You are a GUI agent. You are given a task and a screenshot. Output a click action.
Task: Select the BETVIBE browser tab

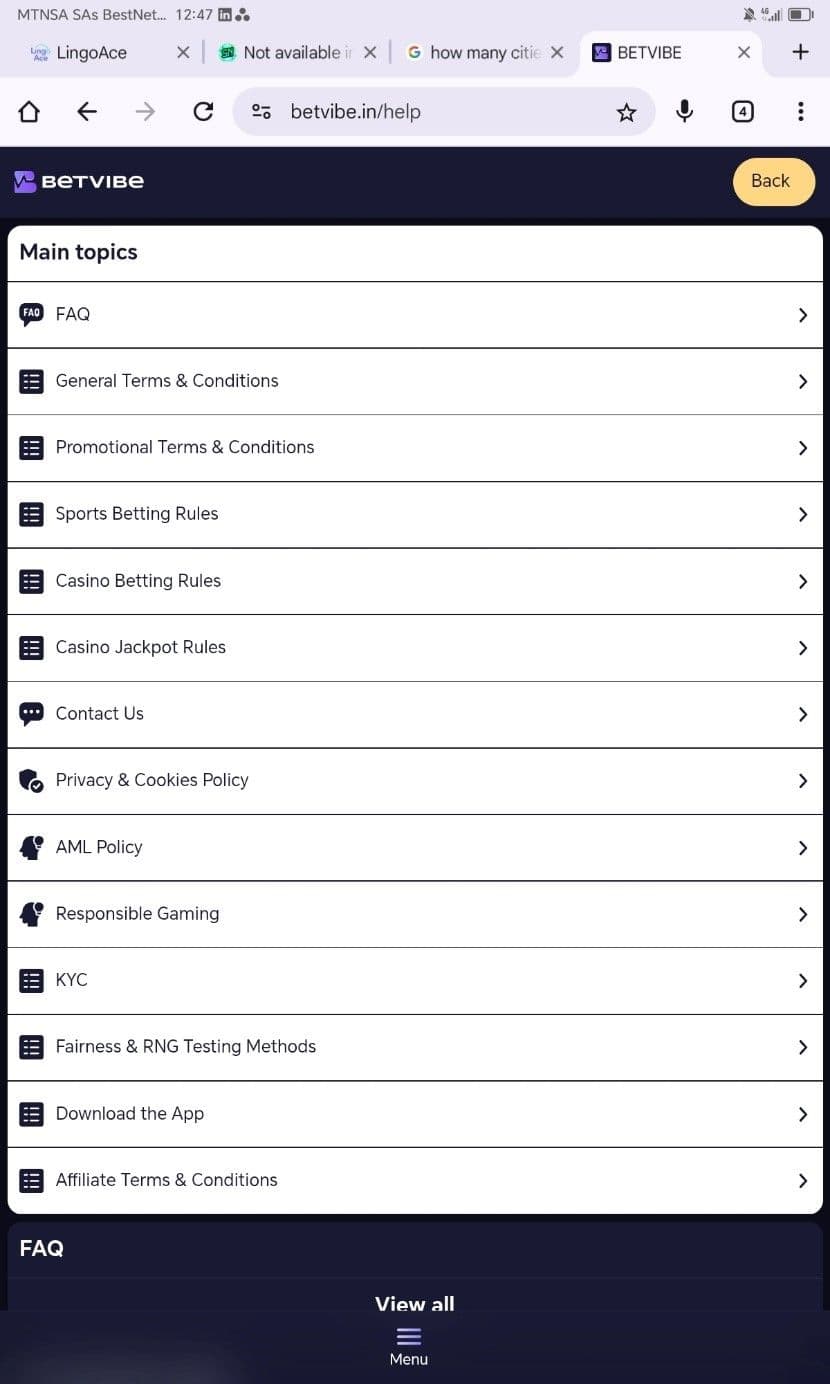pyautogui.click(x=650, y=52)
